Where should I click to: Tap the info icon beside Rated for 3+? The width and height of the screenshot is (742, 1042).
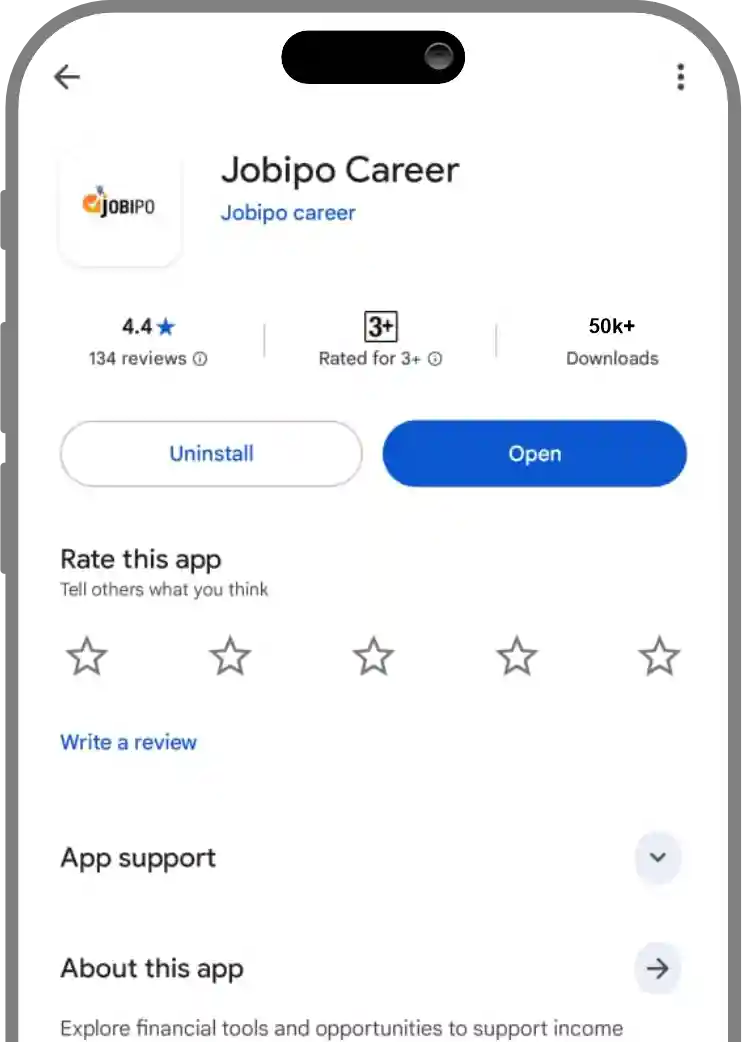[435, 359]
